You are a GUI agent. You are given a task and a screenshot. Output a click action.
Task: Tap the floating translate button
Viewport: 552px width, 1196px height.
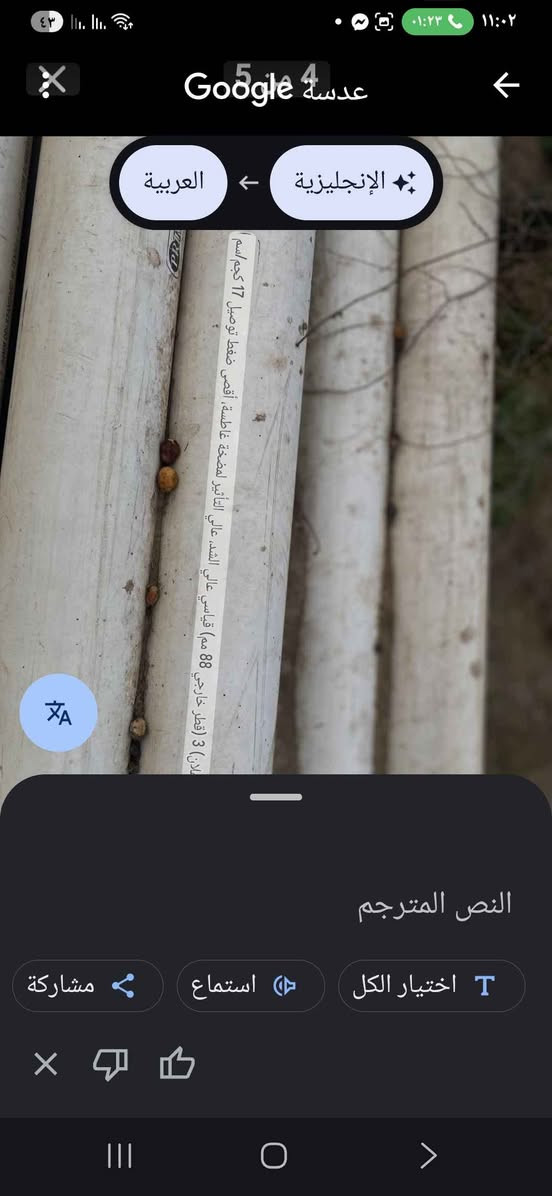click(x=59, y=713)
